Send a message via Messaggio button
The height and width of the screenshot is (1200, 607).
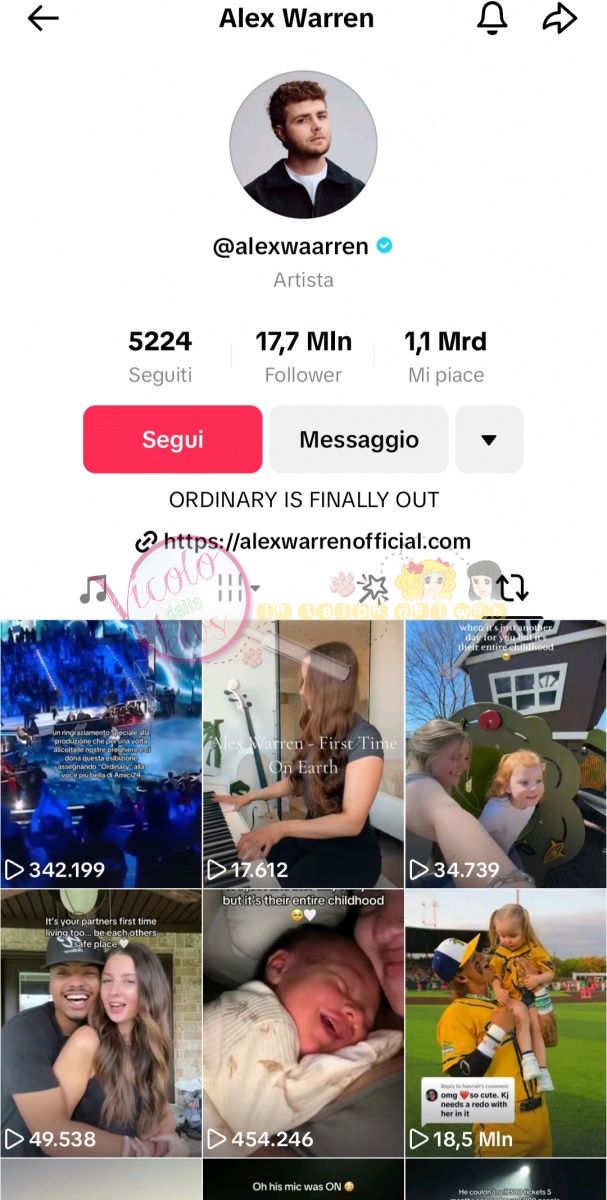click(x=359, y=439)
